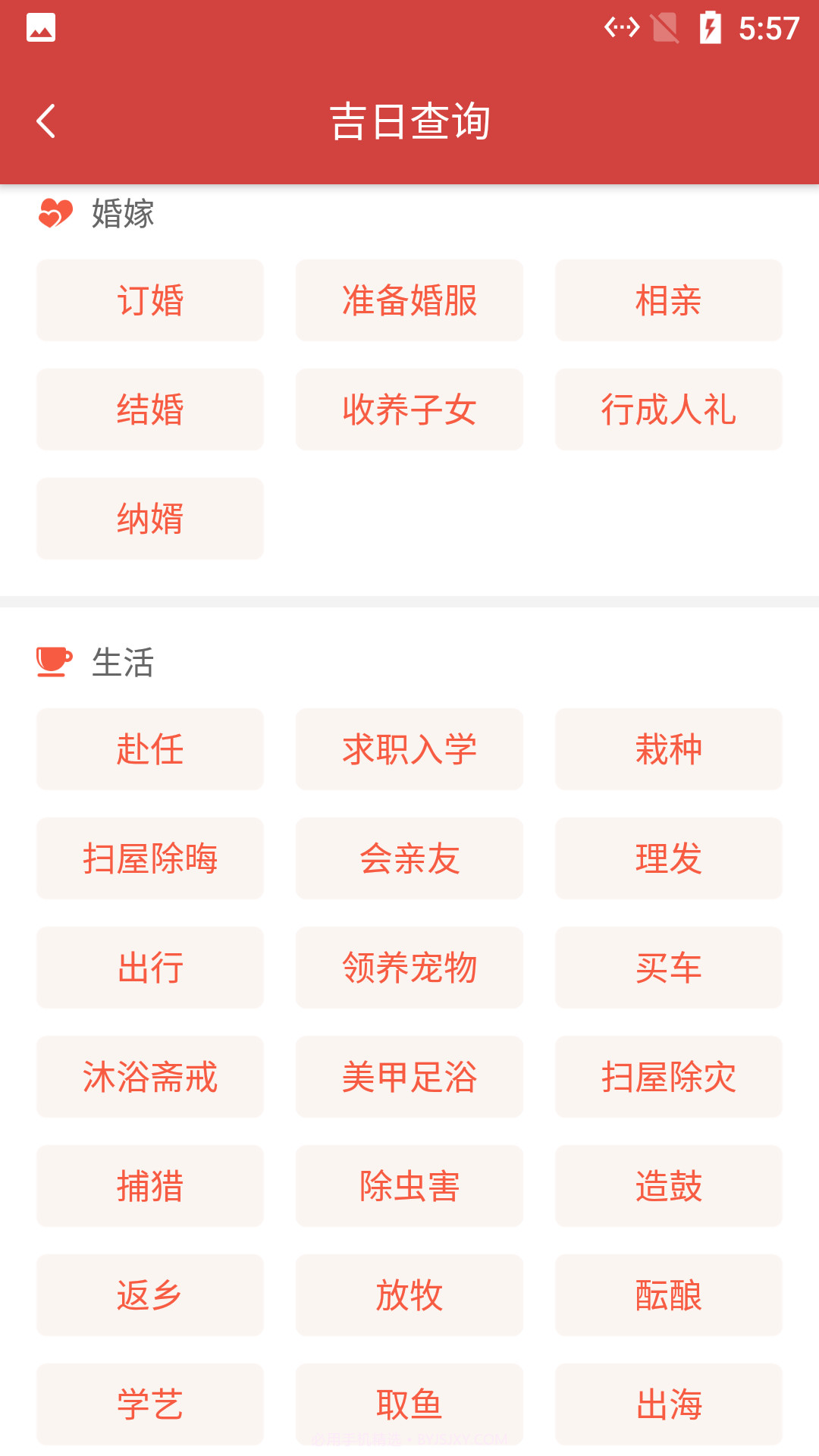Select 行成人礼 option

coord(669,409)
